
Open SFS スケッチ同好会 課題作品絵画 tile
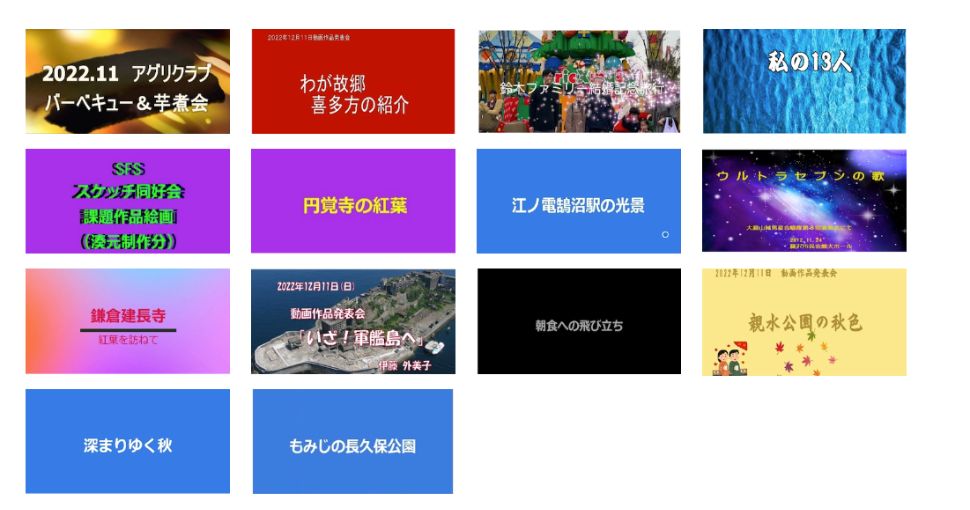click(x=127, y=201)
